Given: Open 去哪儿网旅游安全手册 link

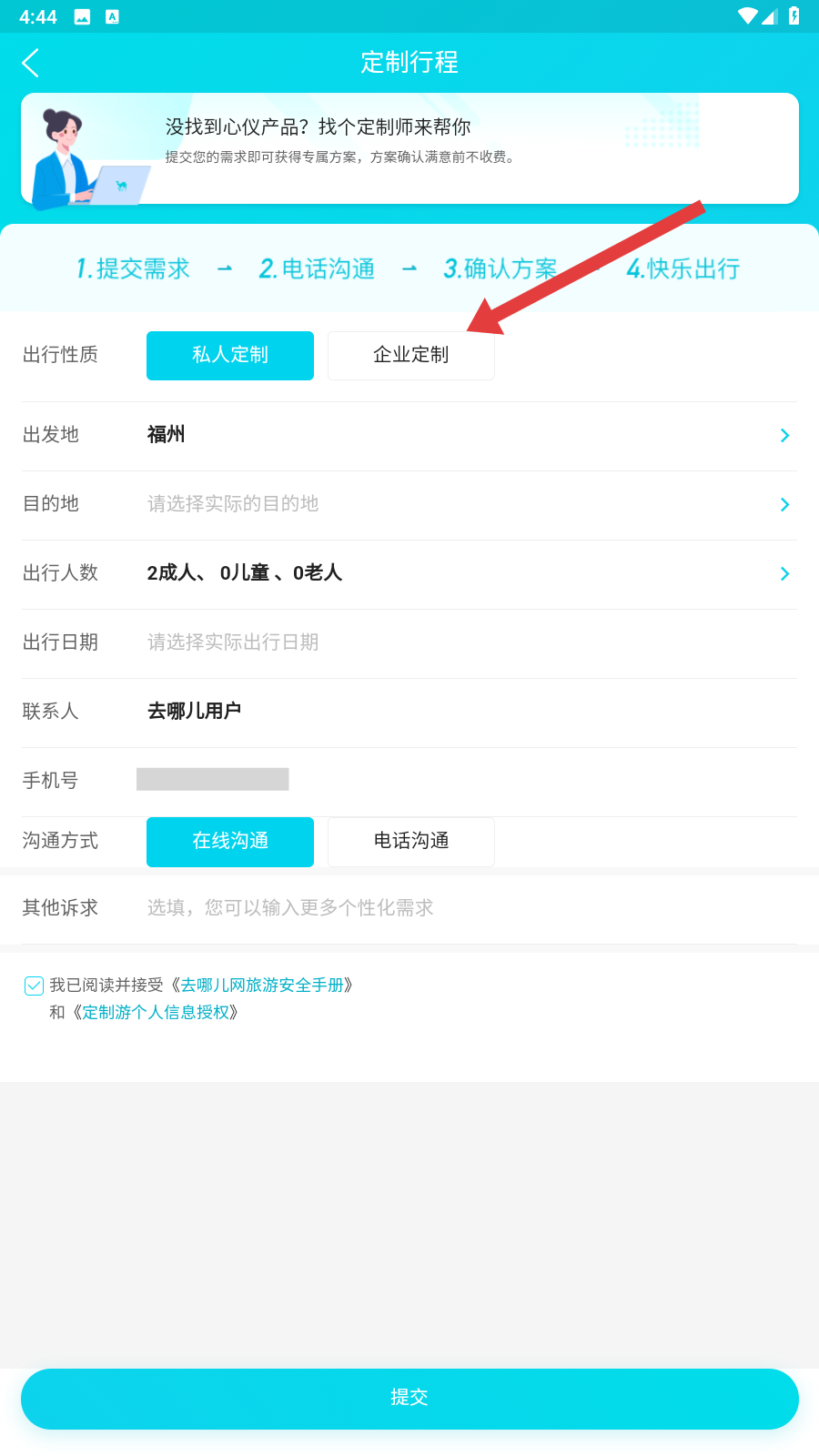Looking at the screenshot, I should click(x=262, y=985).
